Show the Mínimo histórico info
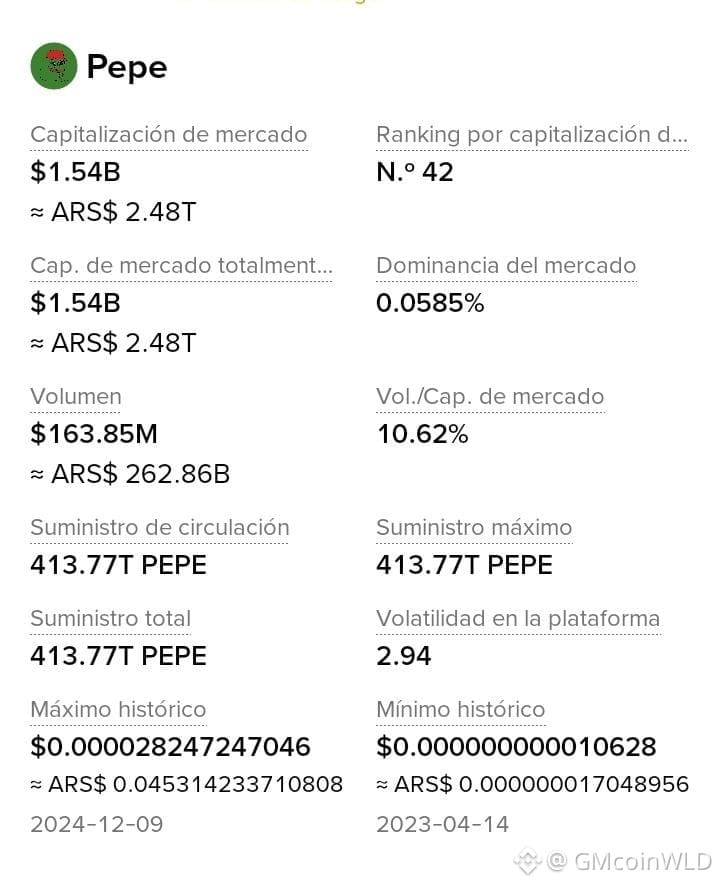The image size is (720, 886). (461, 710)
